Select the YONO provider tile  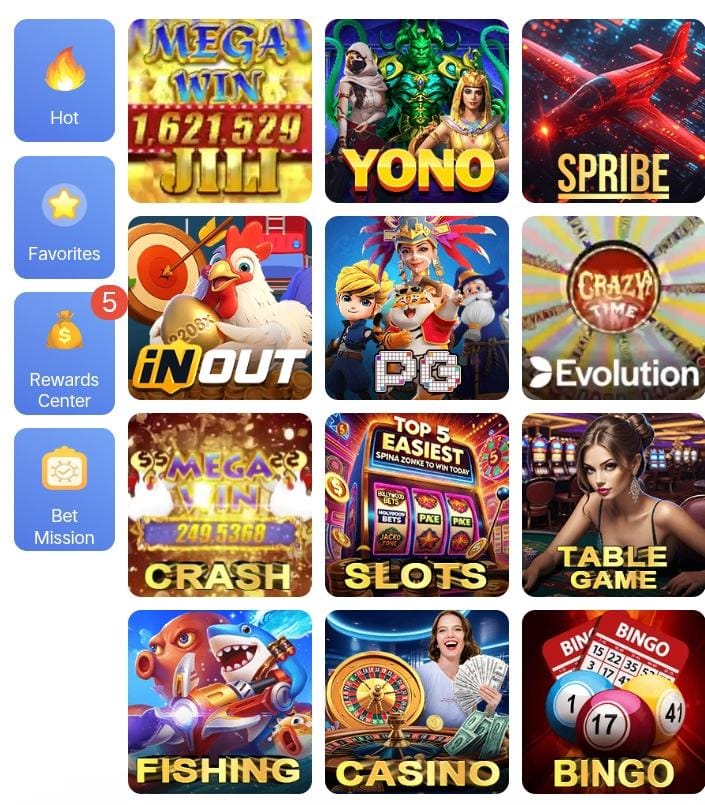417,111
